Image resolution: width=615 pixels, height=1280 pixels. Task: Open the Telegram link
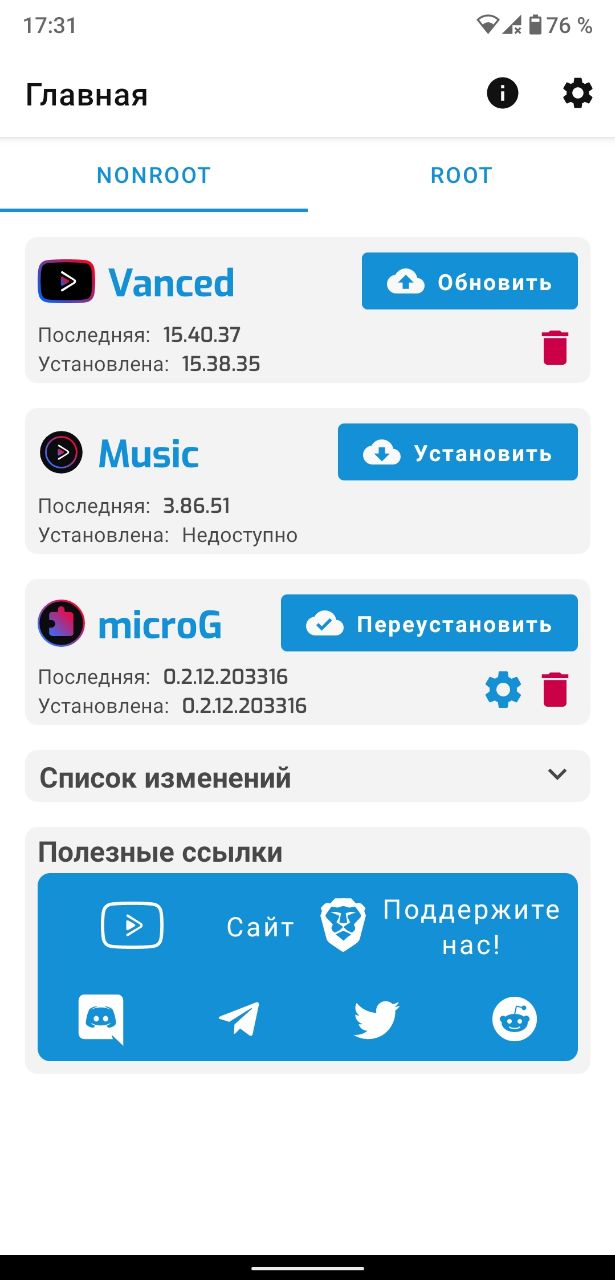tap(239, 1019)
